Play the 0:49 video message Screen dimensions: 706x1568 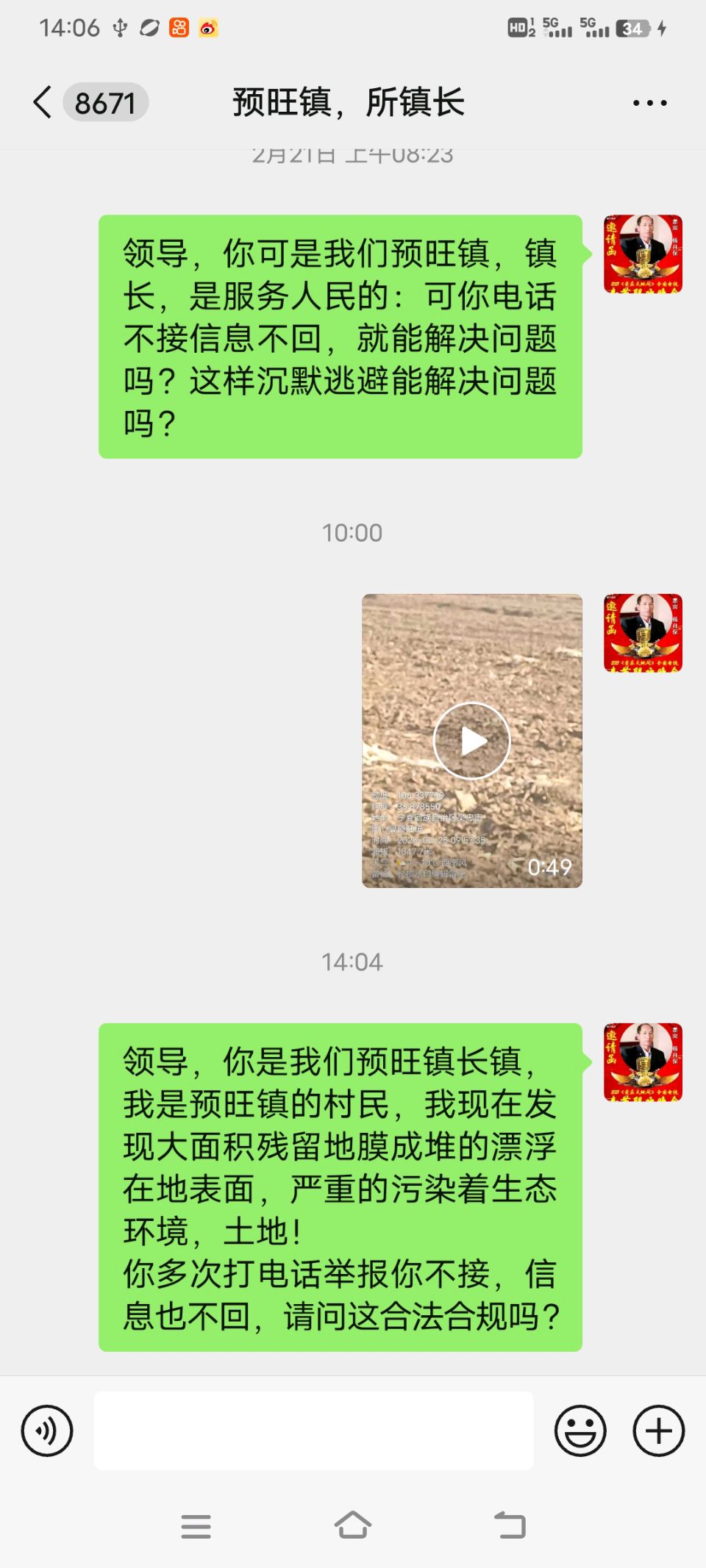pyautogui.click(x=471, y=740)
